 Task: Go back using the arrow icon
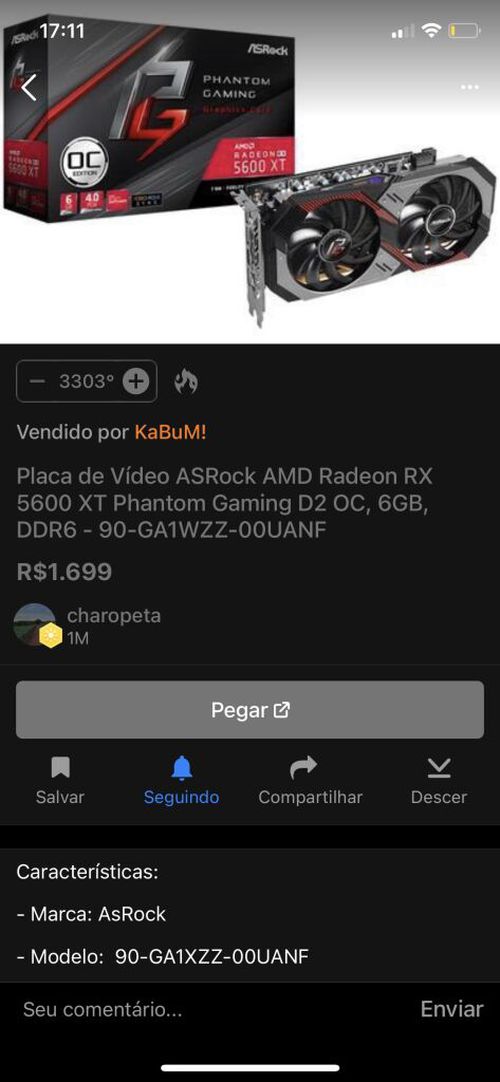(x=29, y=88)
